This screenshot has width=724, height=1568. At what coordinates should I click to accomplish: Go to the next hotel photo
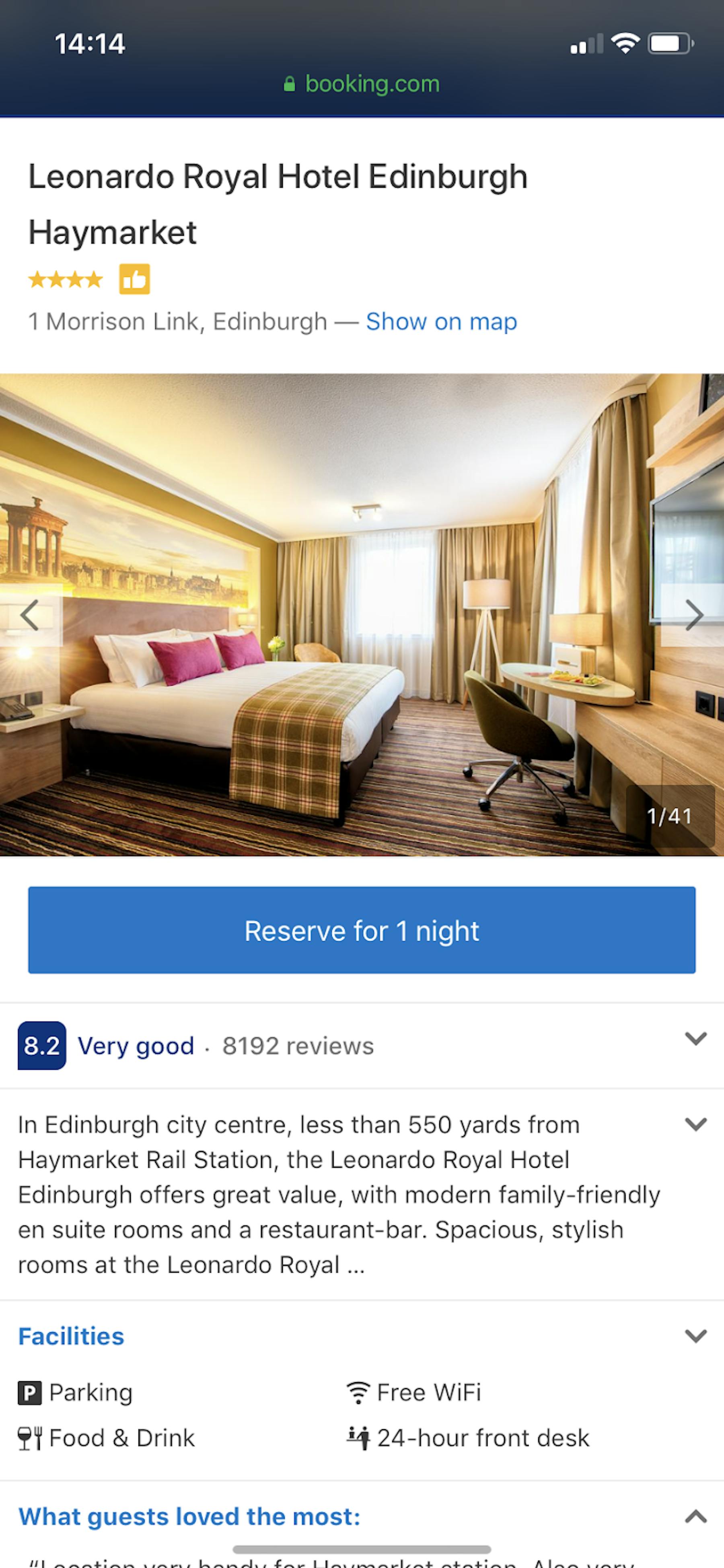click(693, 615)
